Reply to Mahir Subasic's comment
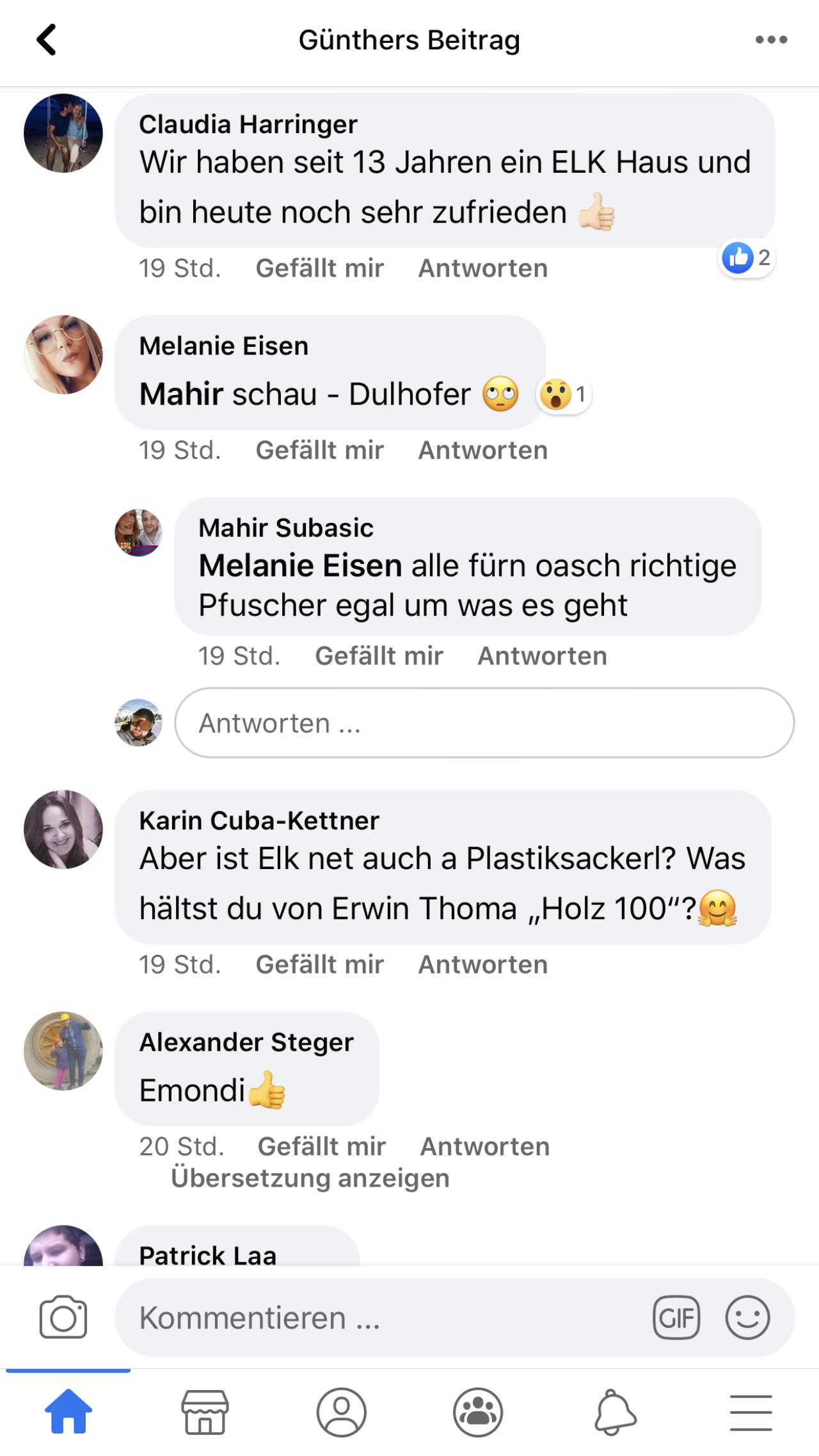Screen dimensions: 819x1456 [542, 656]
